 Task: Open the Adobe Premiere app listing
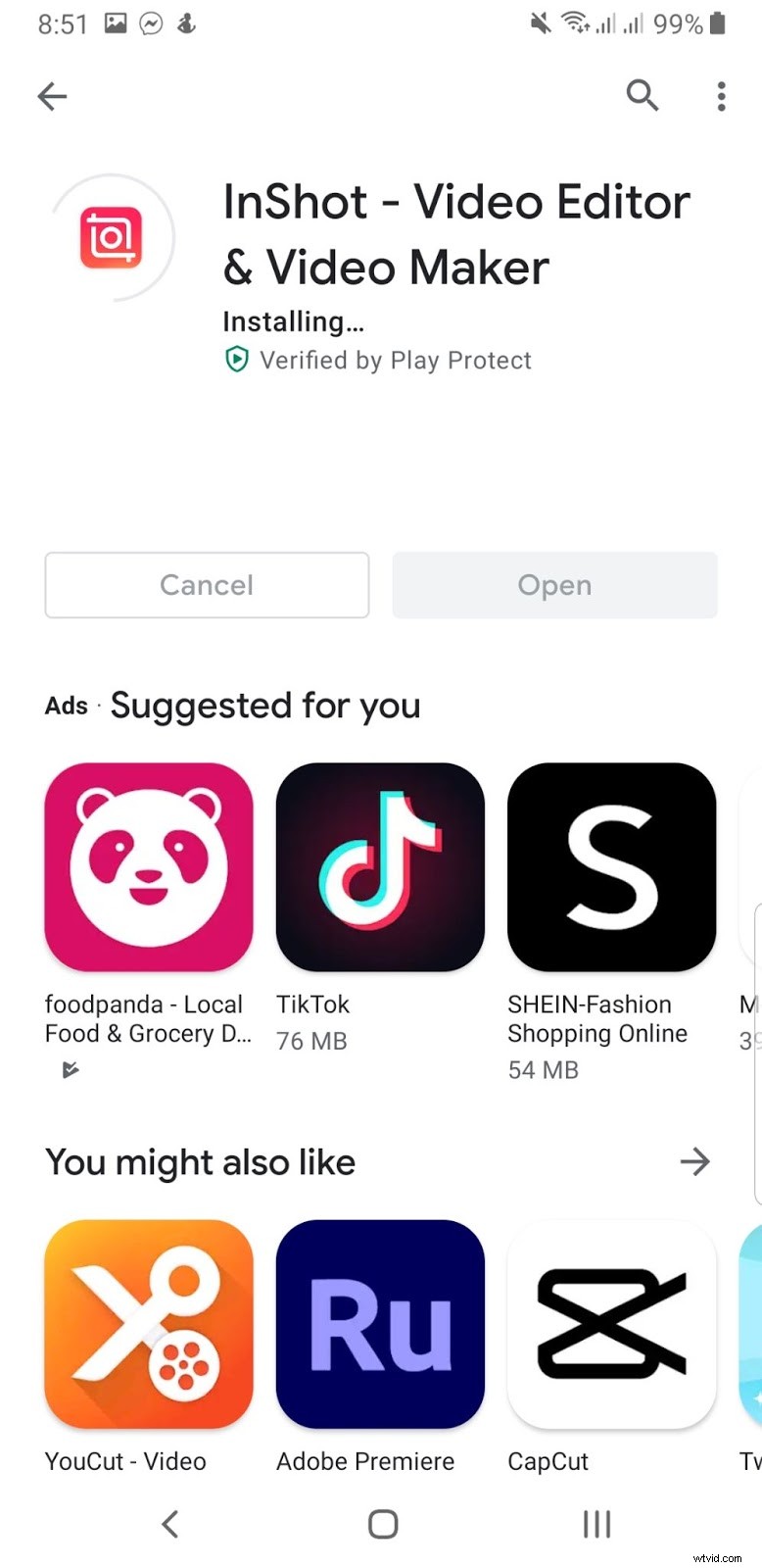(380, 1323)
